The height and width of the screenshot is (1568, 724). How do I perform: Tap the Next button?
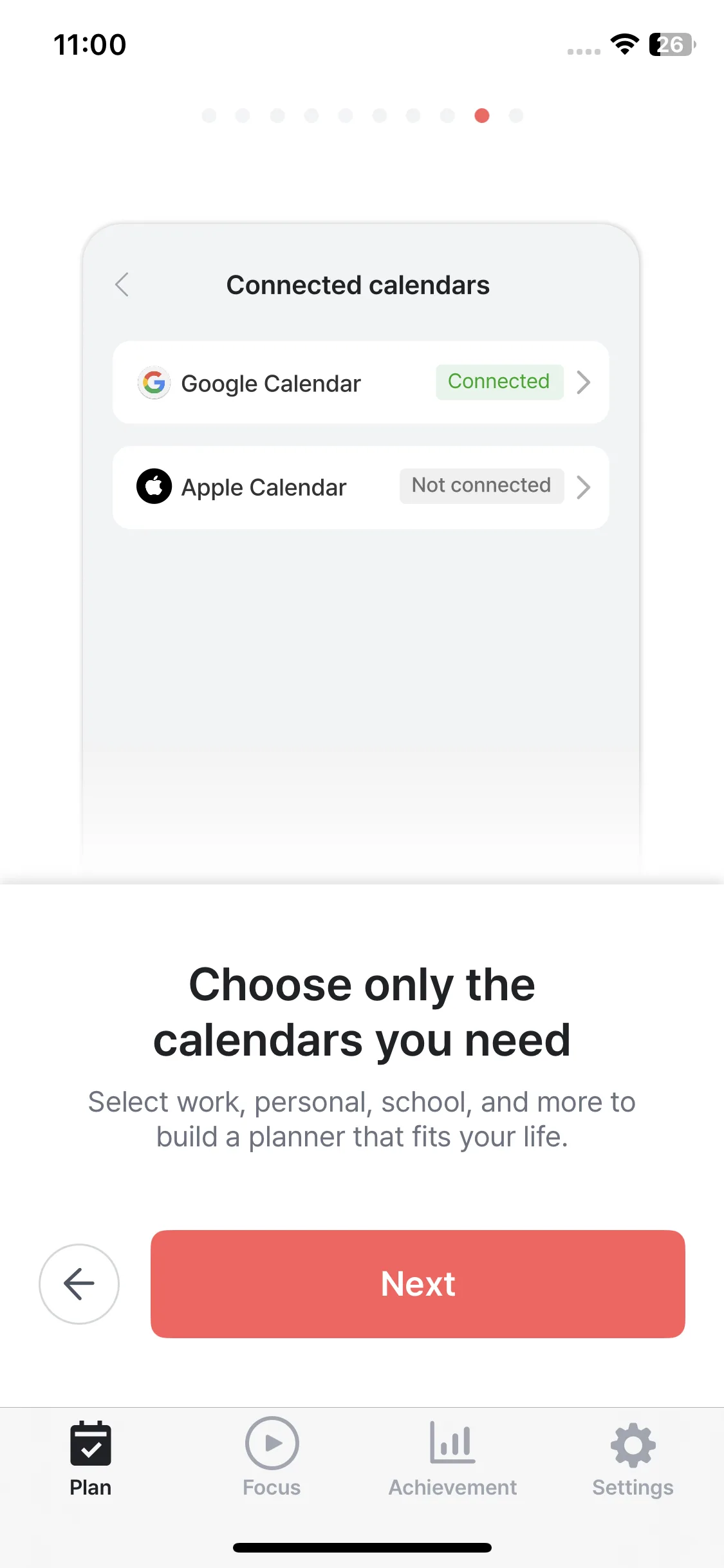tap(418, 1283)
